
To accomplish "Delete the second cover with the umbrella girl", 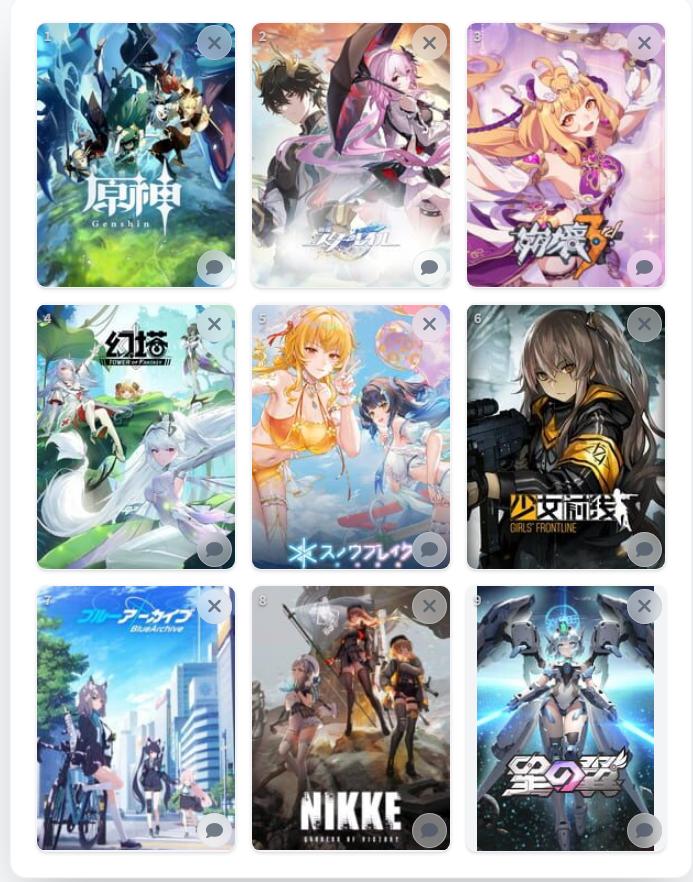I will click(x=429, y=43).
